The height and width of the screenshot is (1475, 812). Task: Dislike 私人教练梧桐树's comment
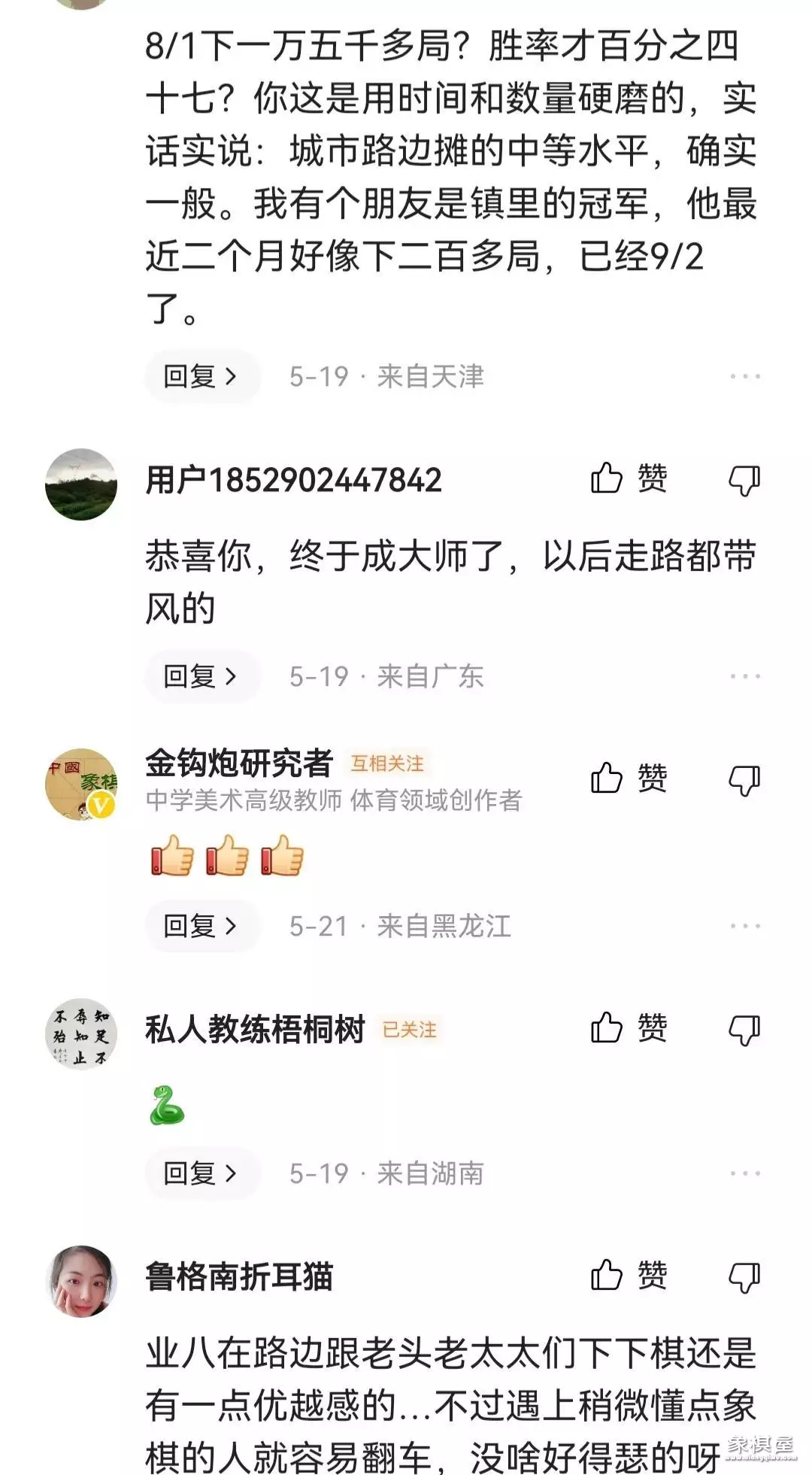pyautogui.click(x=744, y=1030)
